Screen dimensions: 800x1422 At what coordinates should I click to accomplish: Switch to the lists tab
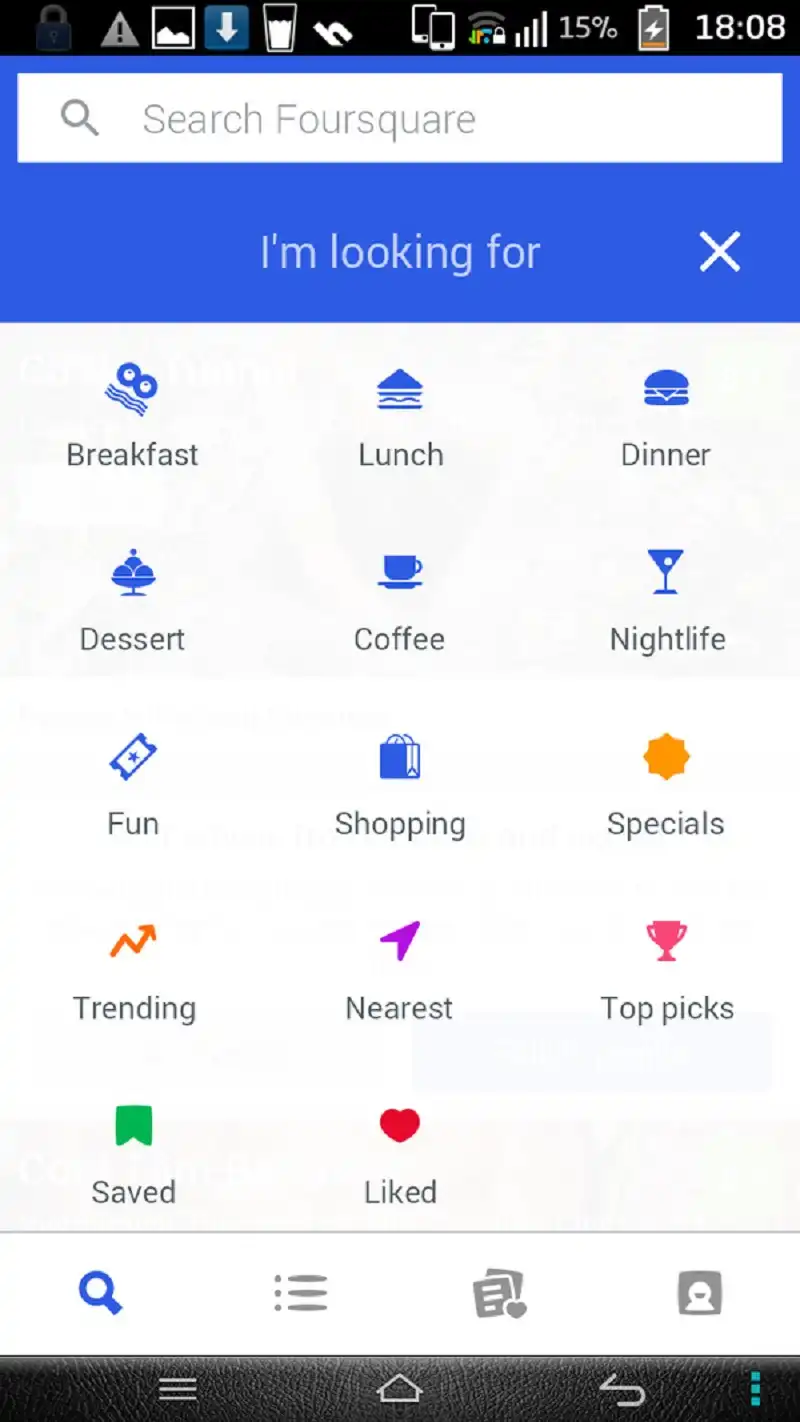coord(300,1293)
